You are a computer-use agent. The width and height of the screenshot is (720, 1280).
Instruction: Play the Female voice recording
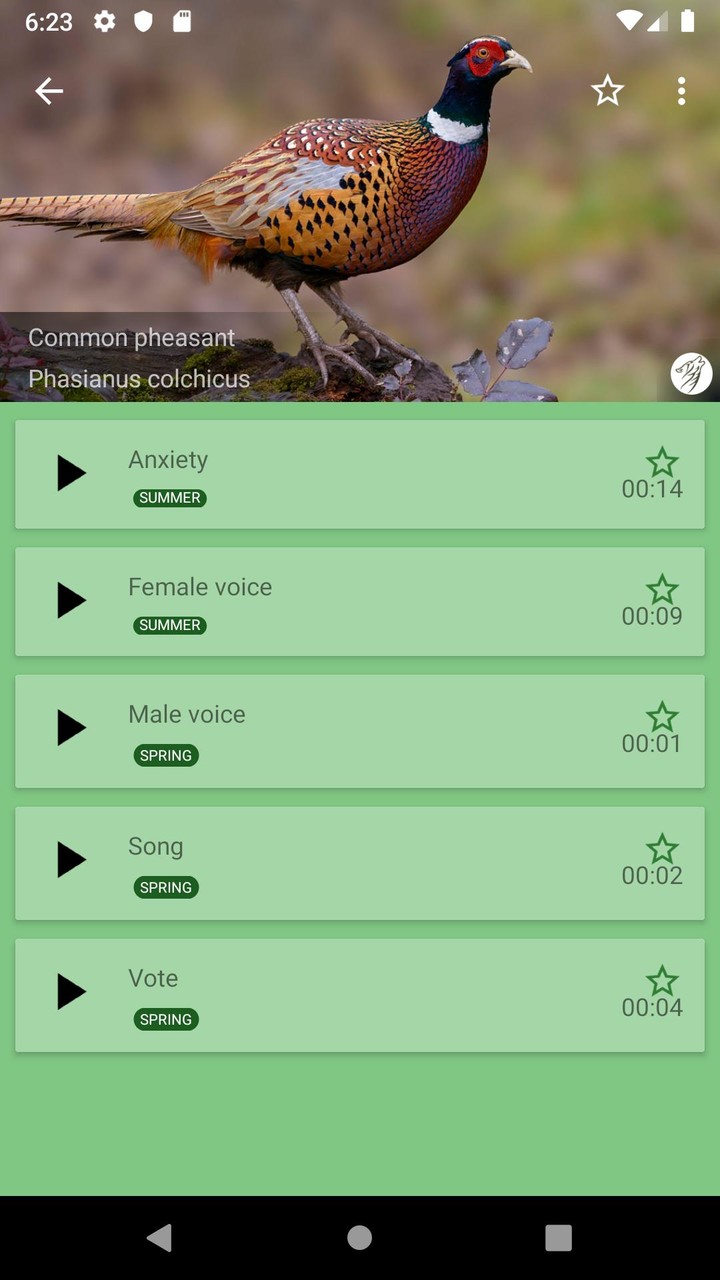pyautogui.click(x=71, y=601)
